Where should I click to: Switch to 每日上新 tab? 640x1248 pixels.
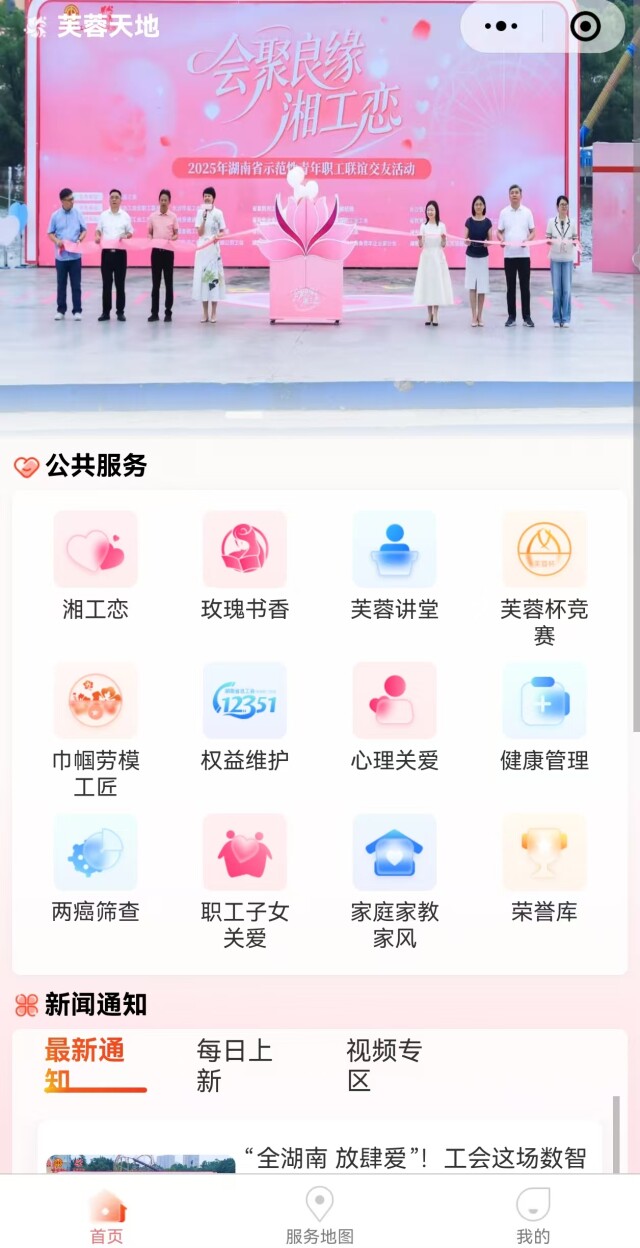coord(234,1065)
